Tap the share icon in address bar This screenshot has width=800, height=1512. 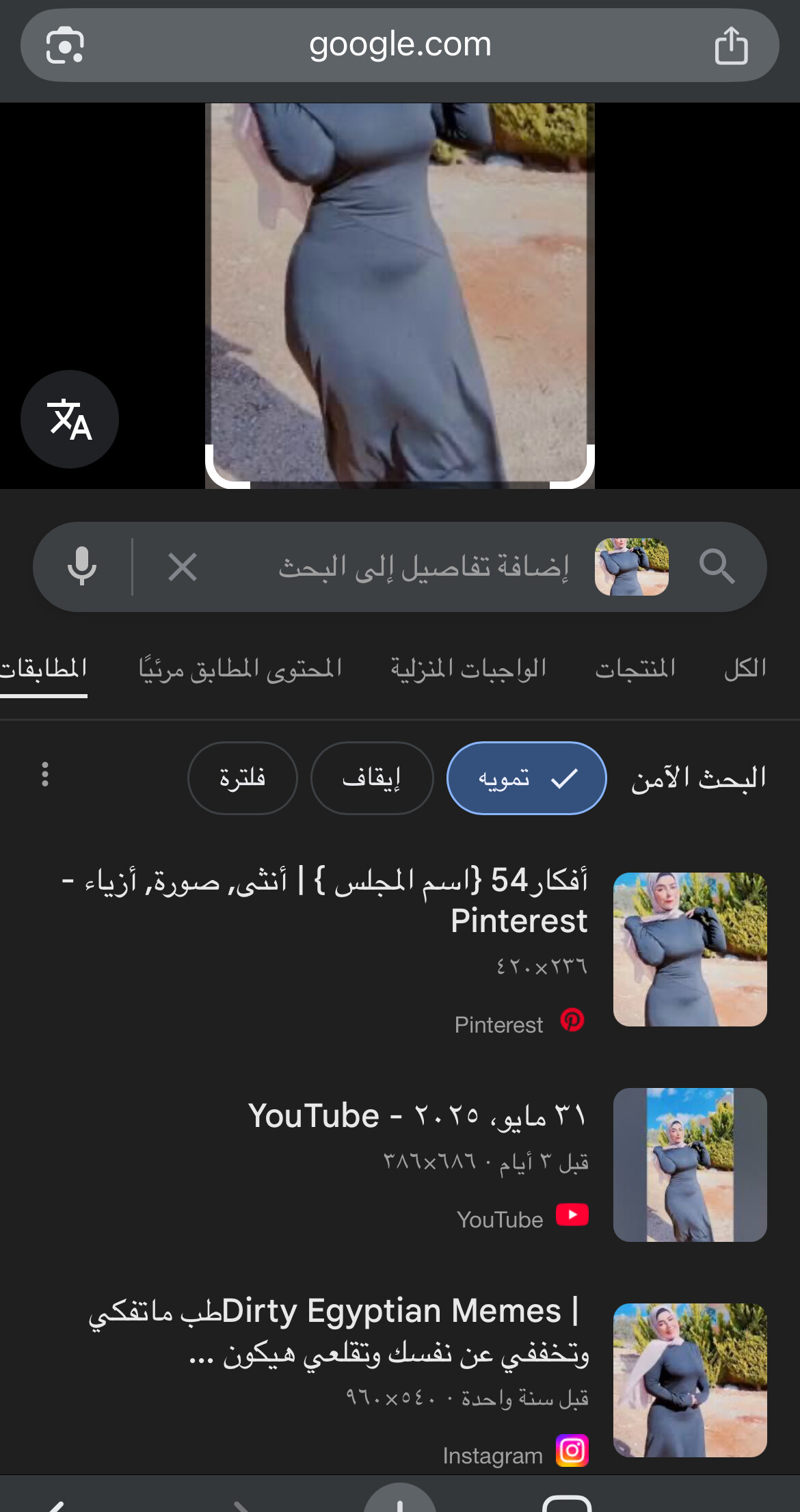coord(731,46)
